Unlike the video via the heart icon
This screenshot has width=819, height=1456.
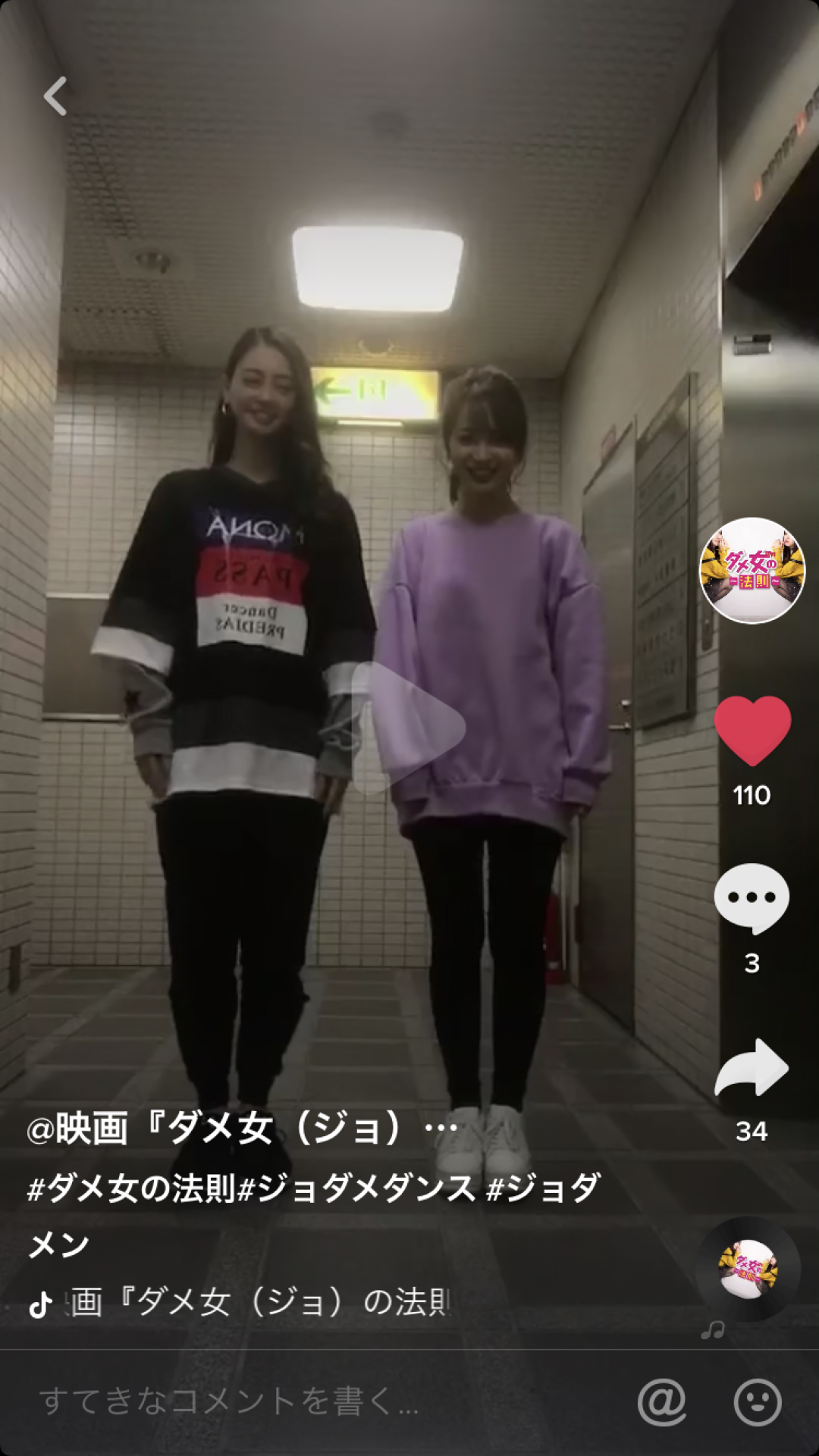(752, 730)
